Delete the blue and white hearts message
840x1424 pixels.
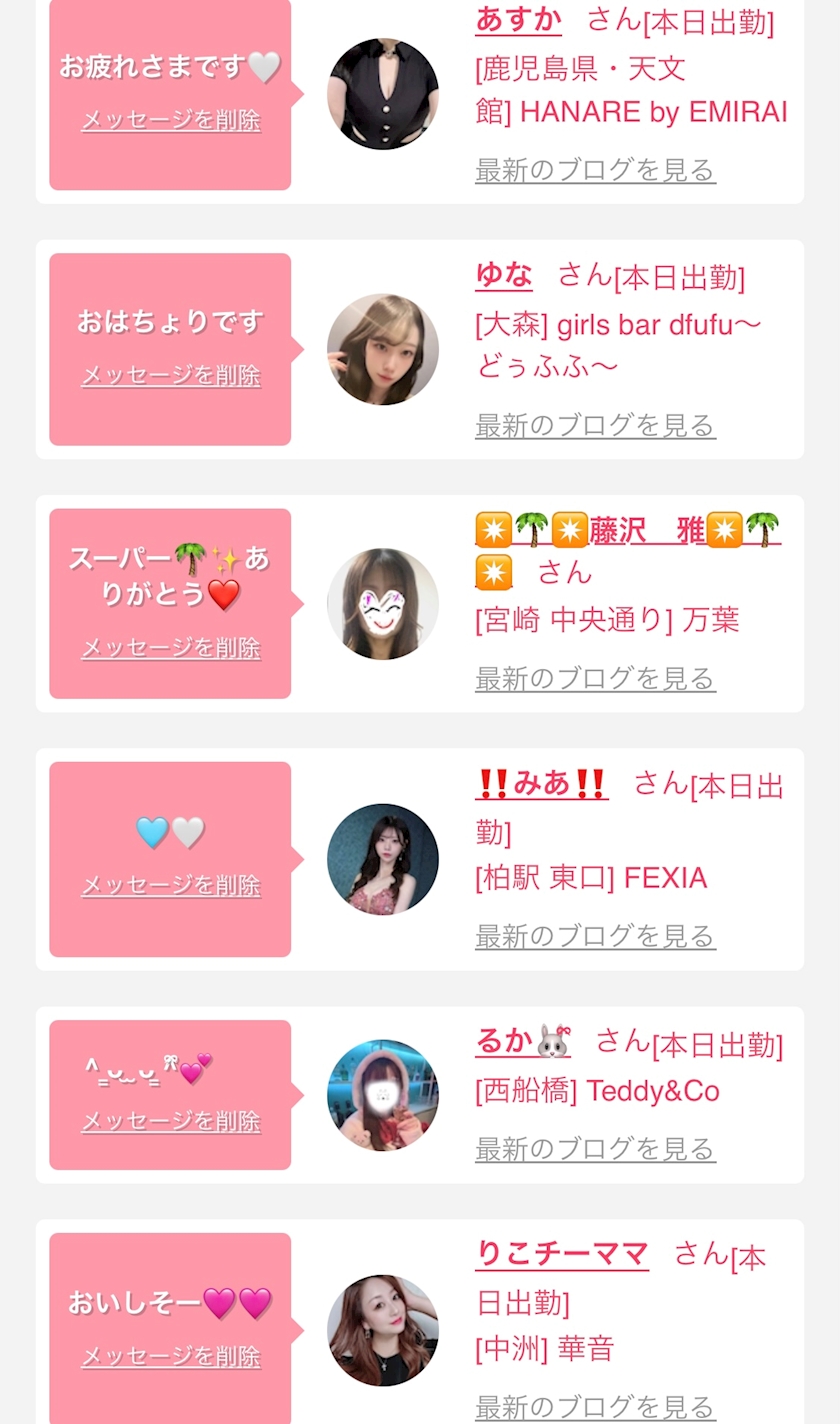pos(170,885)
